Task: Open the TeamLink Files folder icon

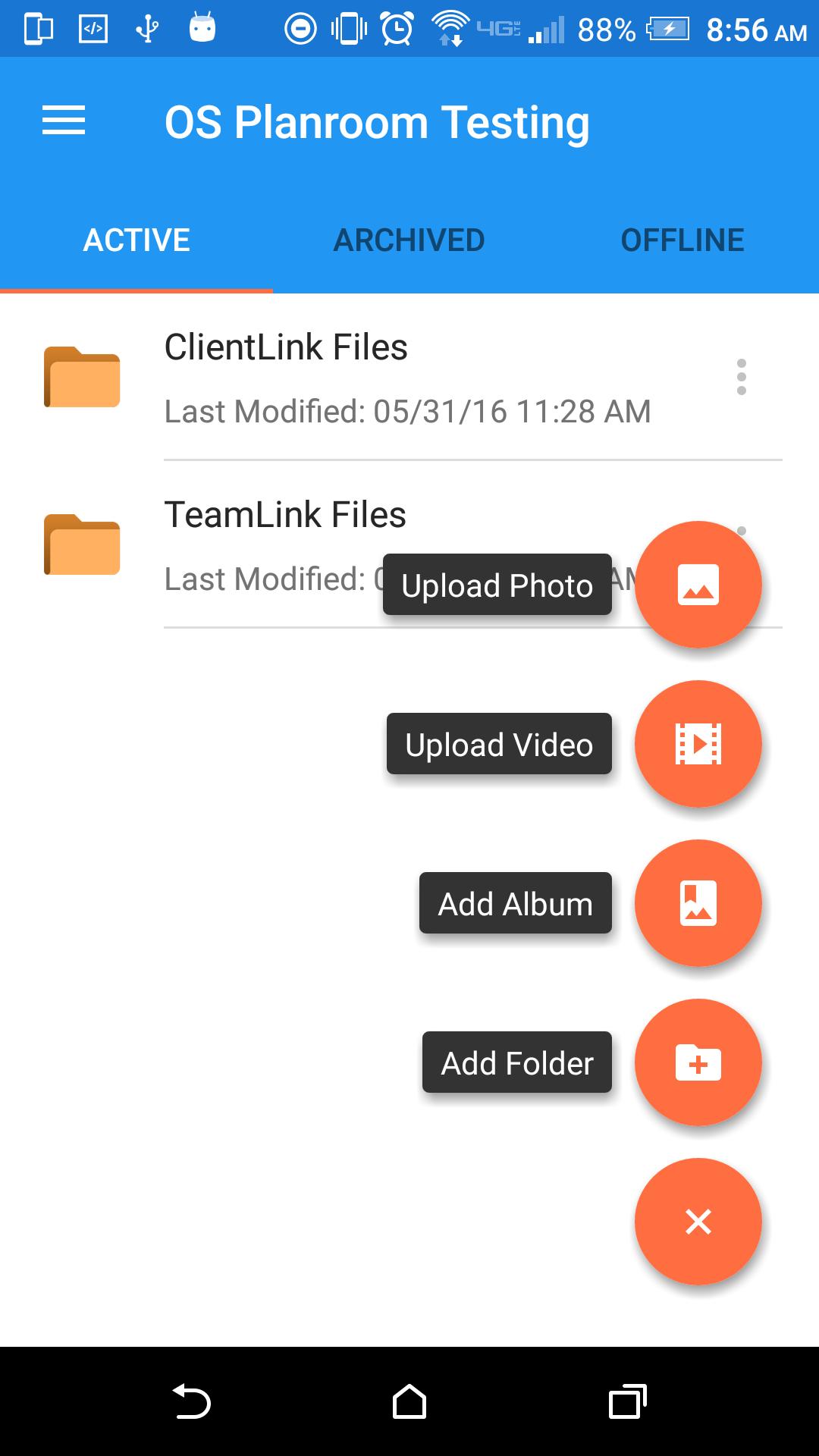Action: [x=81, y=543]
